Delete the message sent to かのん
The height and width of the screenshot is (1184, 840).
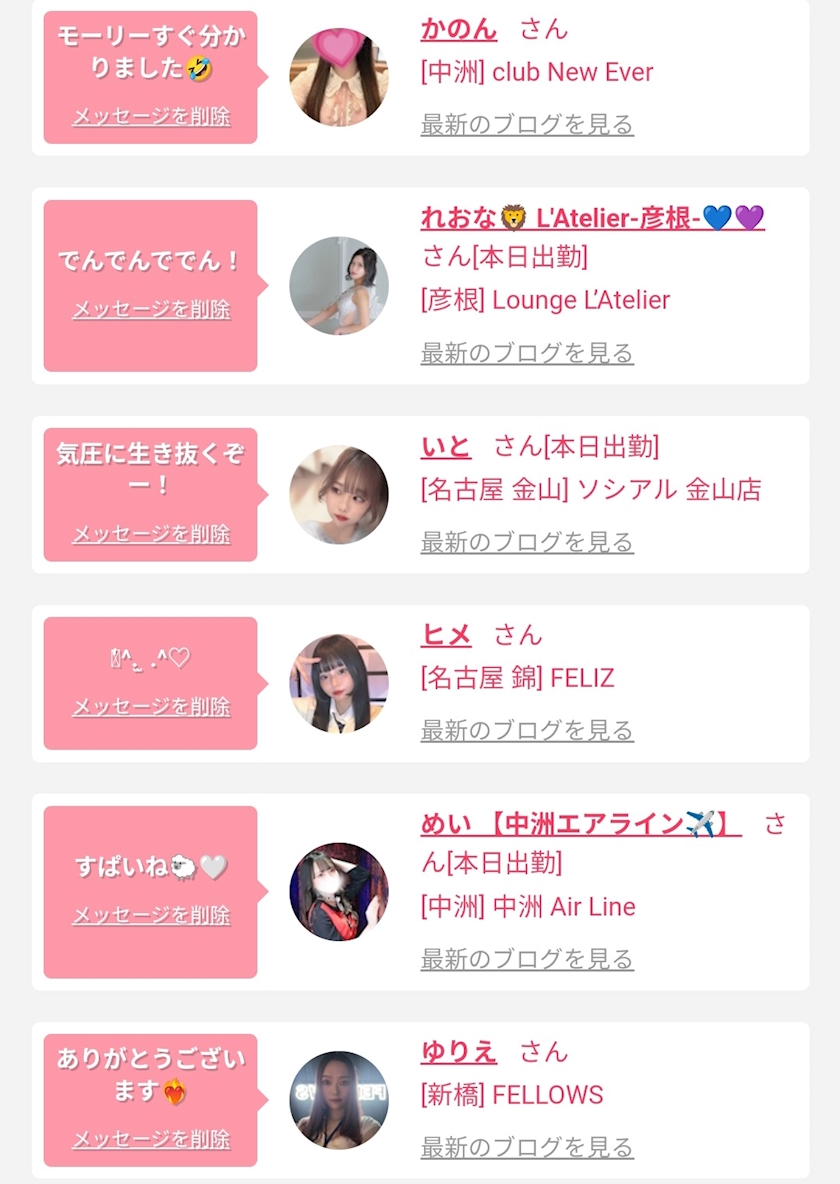pos(151,116)
